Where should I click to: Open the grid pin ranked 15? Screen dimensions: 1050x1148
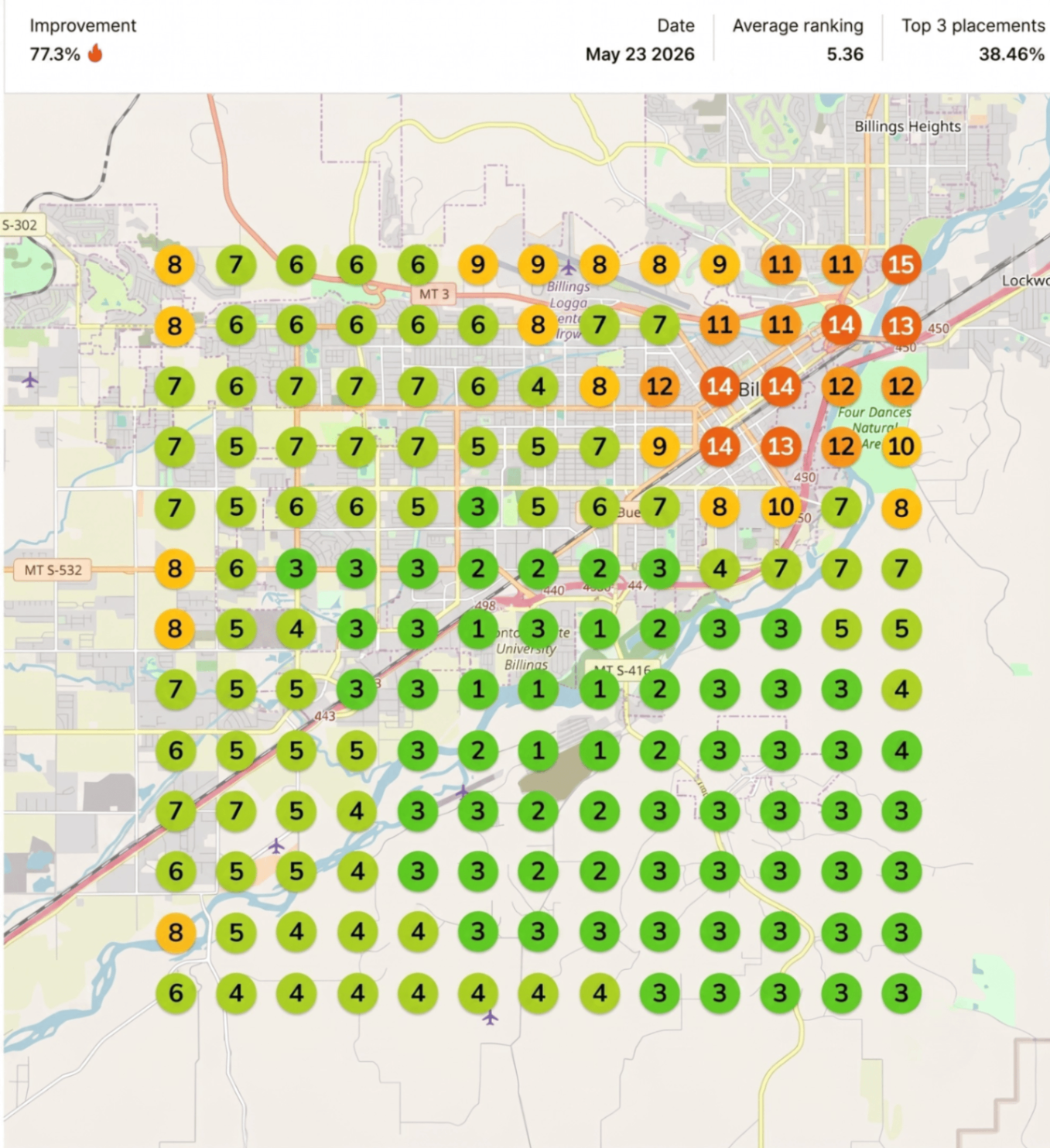click(x=901, y=265)
